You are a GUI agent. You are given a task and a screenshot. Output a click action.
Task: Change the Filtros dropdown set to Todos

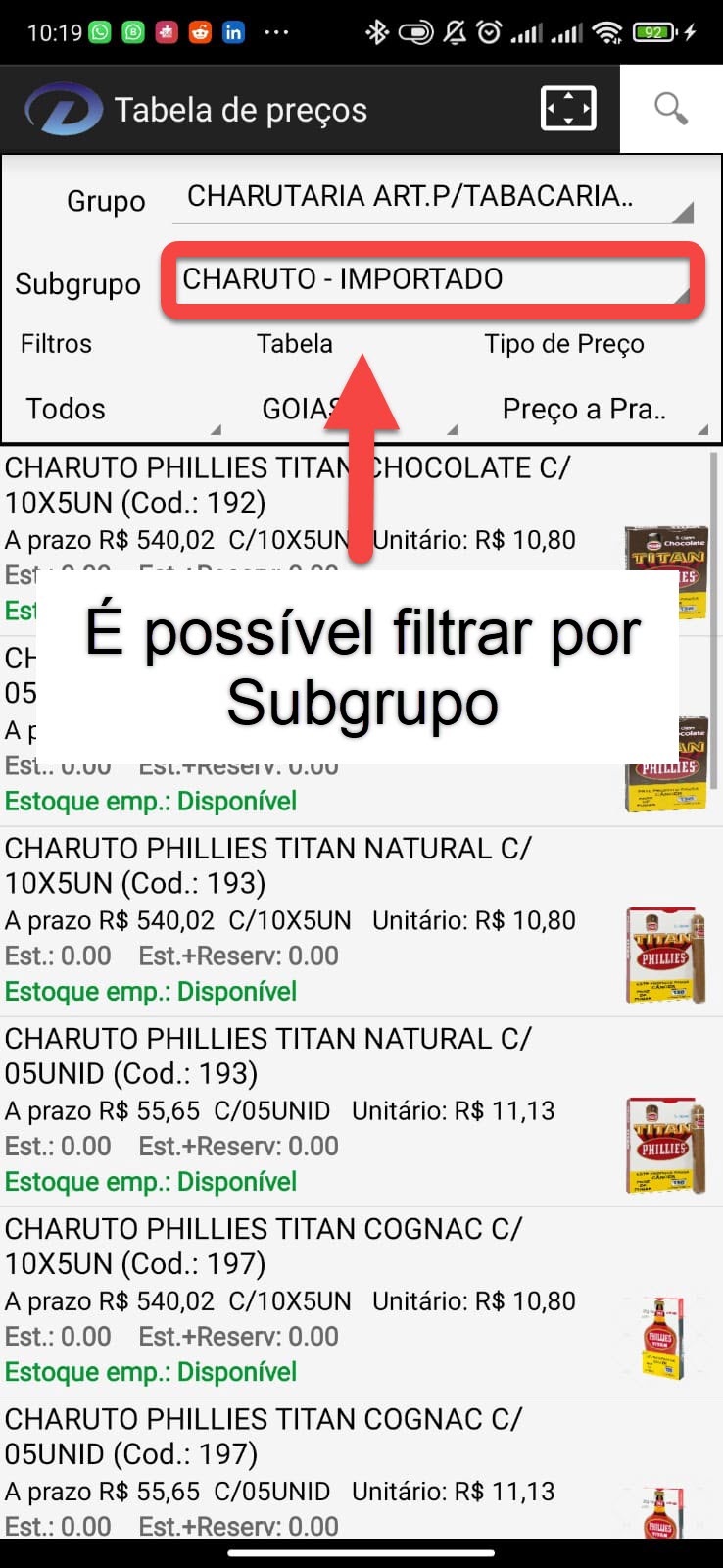click(x=118, y=409)
